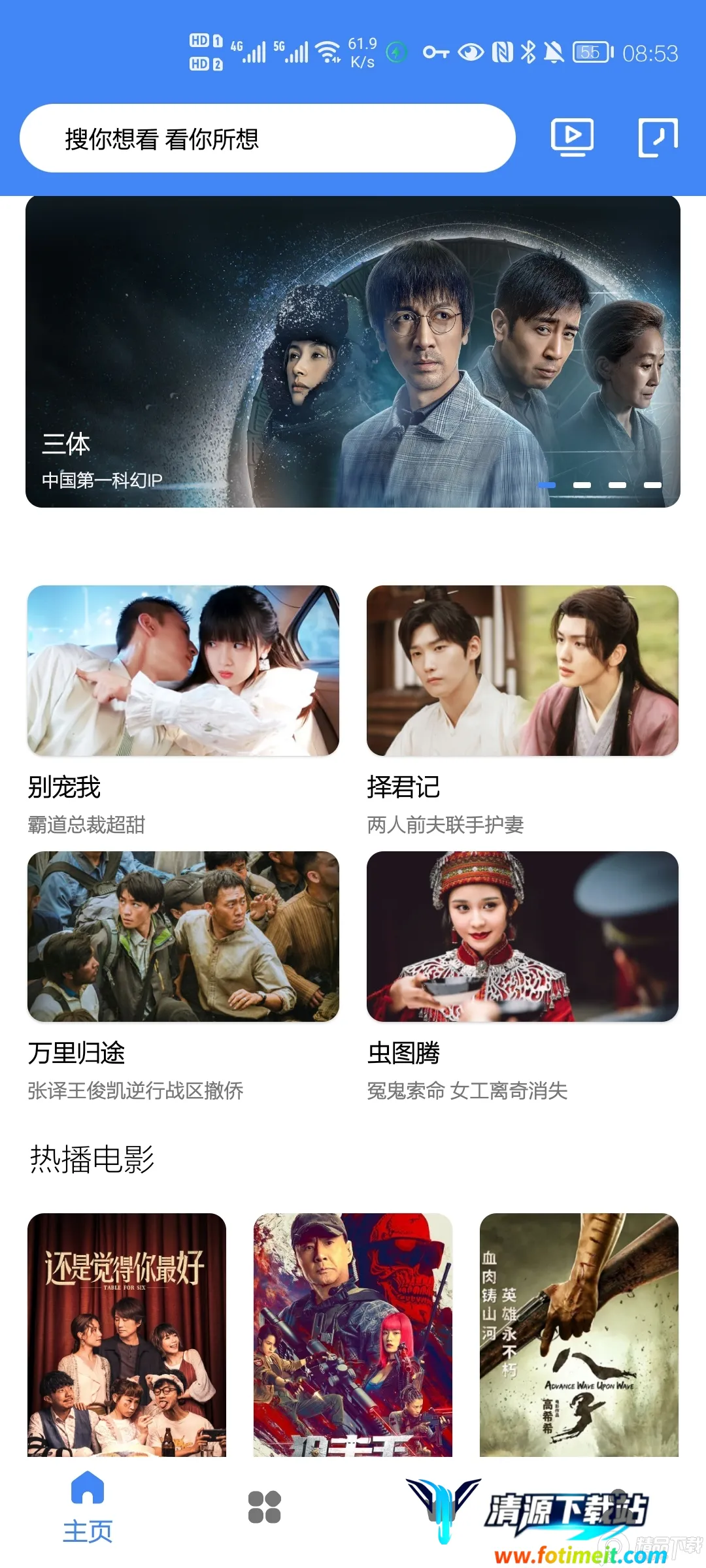Open the music window icon in top bar
The height and width of the screenshot is (1568, 706).
coord(658,137)
